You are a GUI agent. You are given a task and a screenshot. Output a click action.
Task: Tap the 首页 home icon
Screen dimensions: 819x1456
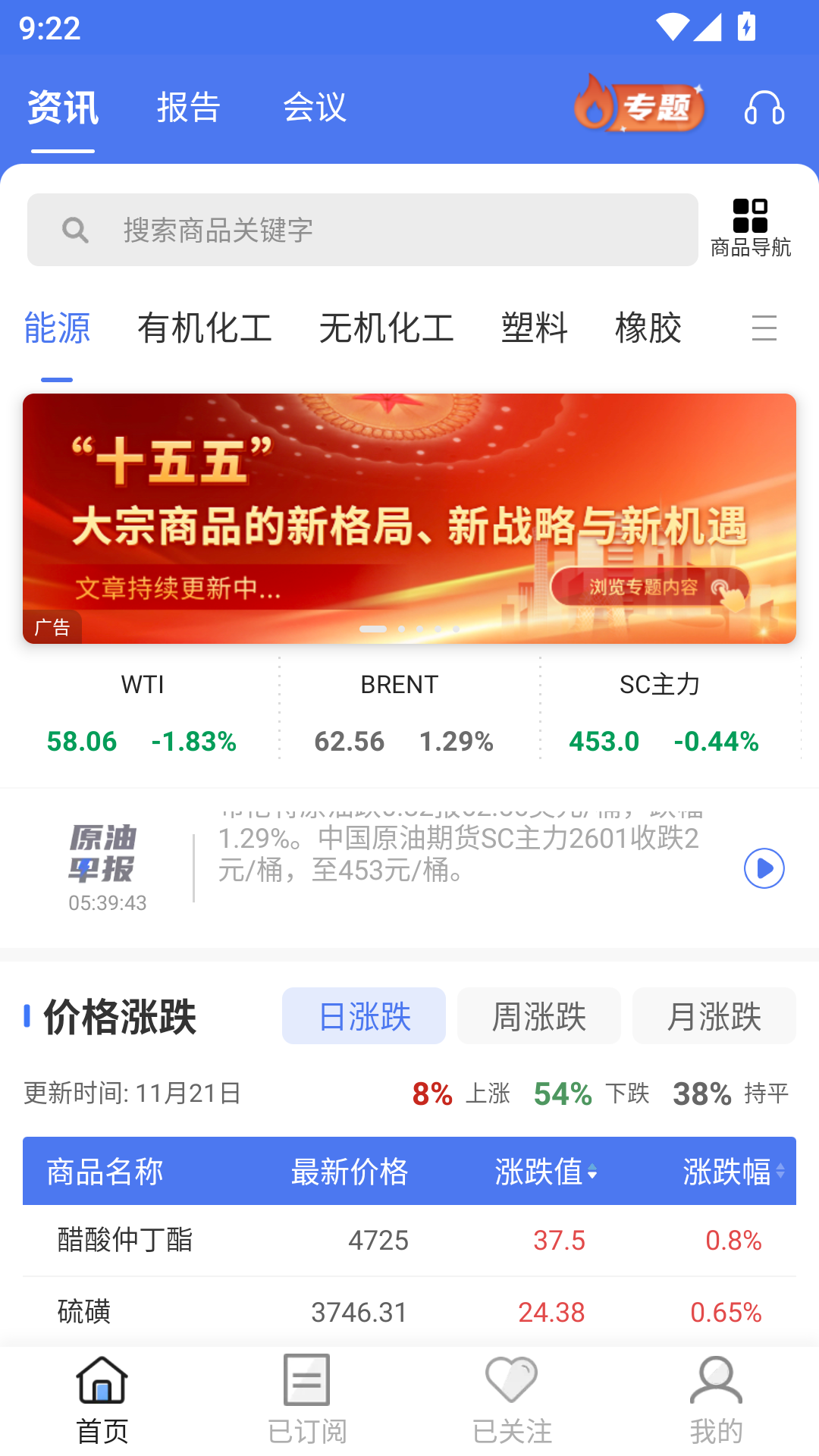pos(102,1382)
